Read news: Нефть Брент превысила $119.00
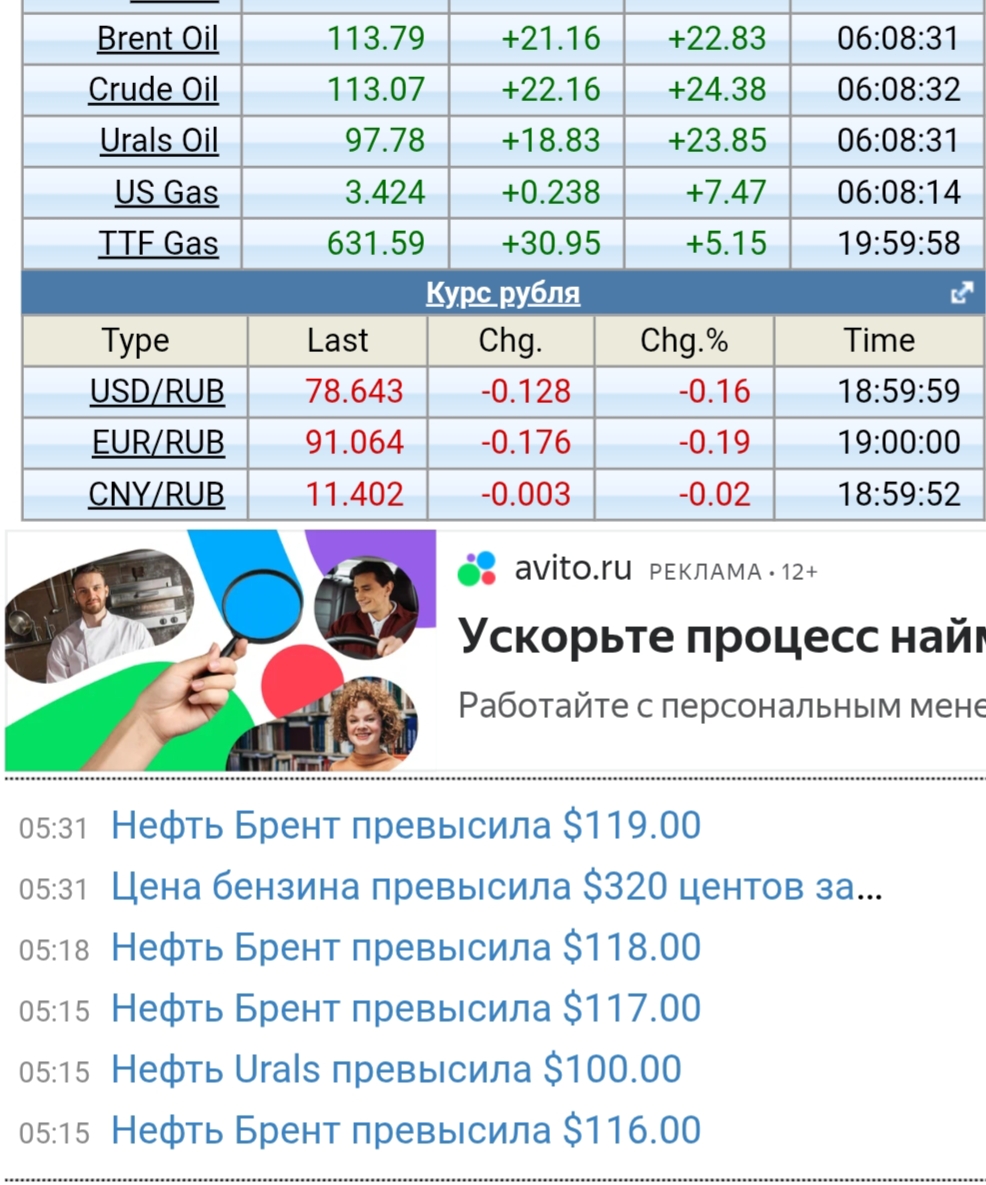Viewport: 986px width, 1185px height. coord(405,826)
